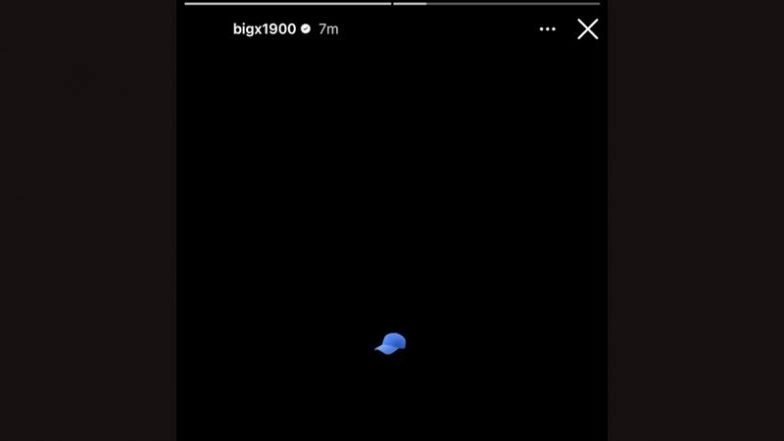Close the story viewer

(x=588, y=29)
